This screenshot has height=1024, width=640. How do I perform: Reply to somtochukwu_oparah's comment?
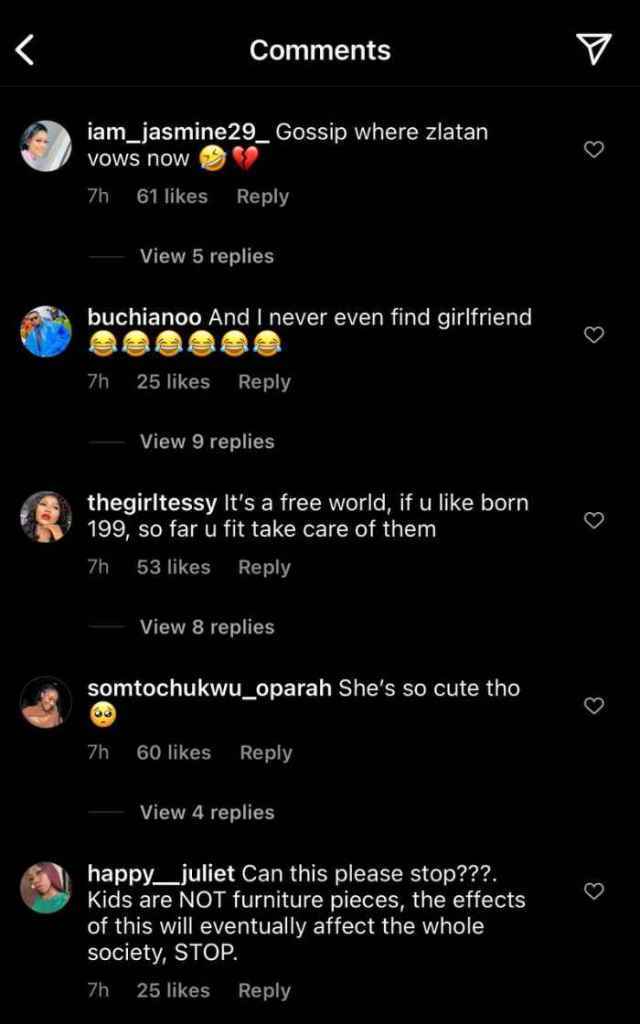tap(266, 753)
